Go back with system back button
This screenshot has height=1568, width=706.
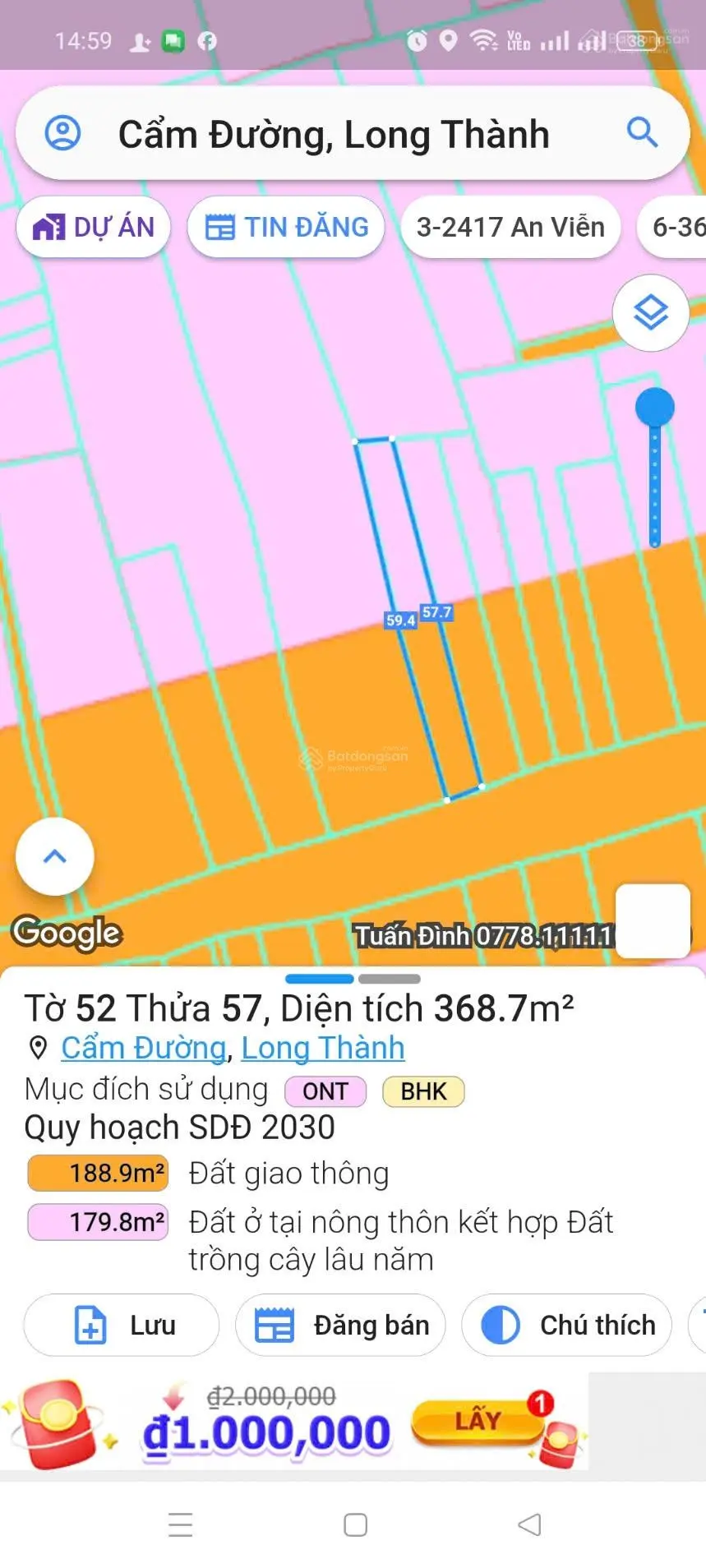pos(529,1525)
